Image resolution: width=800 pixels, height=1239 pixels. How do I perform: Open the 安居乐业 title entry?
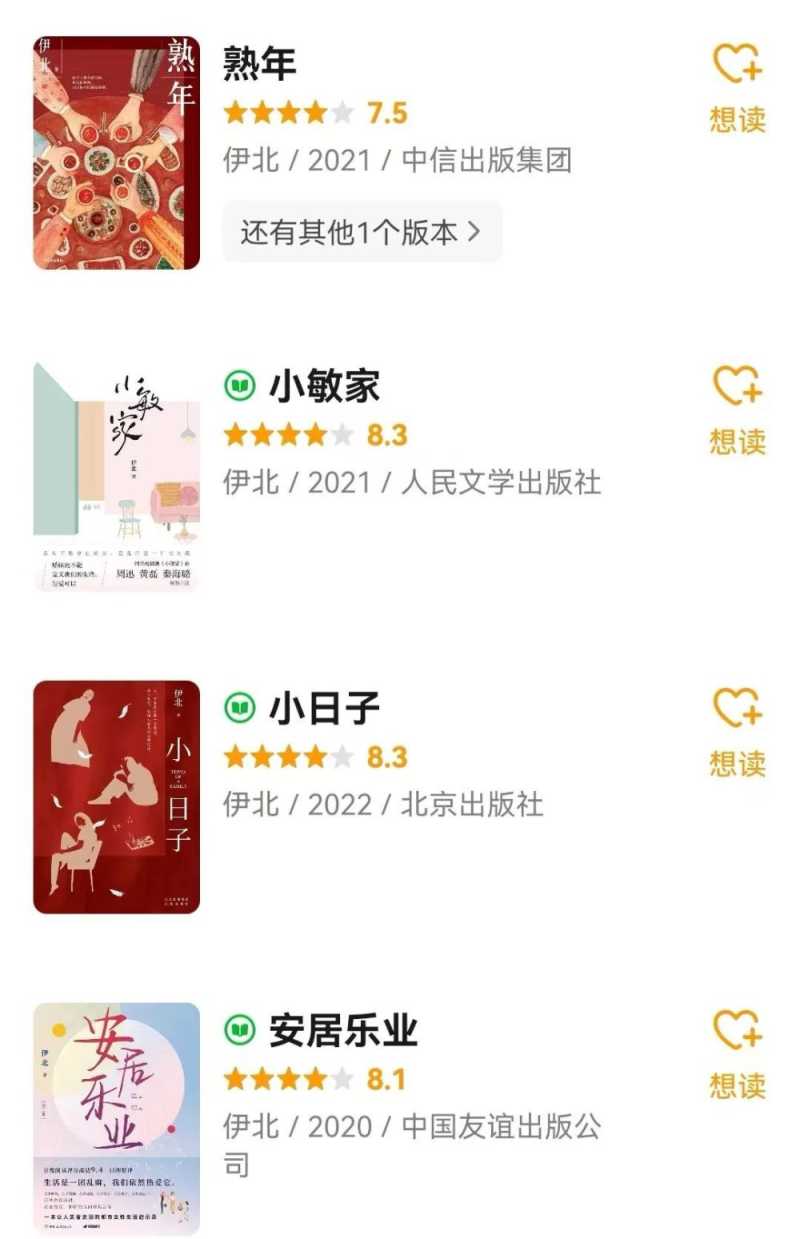click(343, 1031)
